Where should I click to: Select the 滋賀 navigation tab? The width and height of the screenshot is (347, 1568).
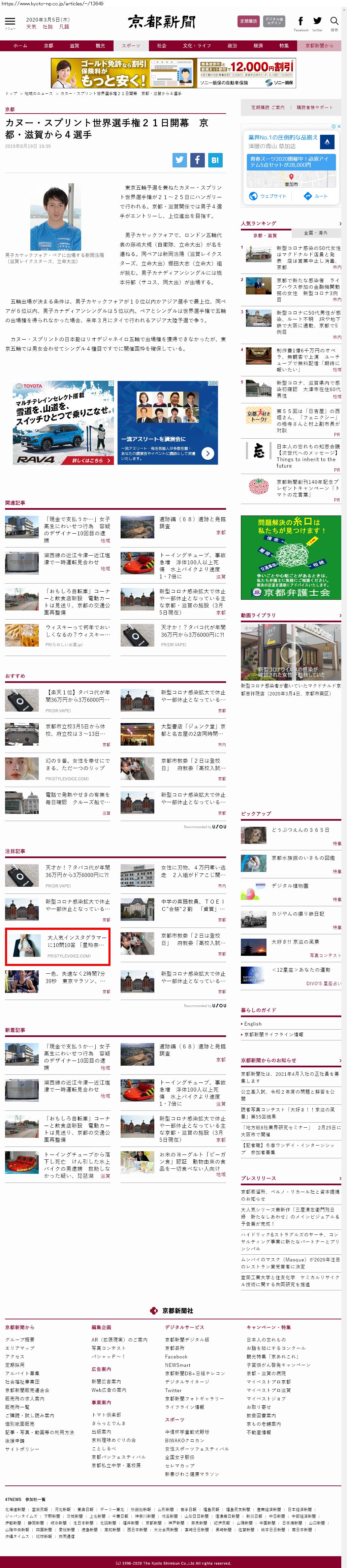74,46
